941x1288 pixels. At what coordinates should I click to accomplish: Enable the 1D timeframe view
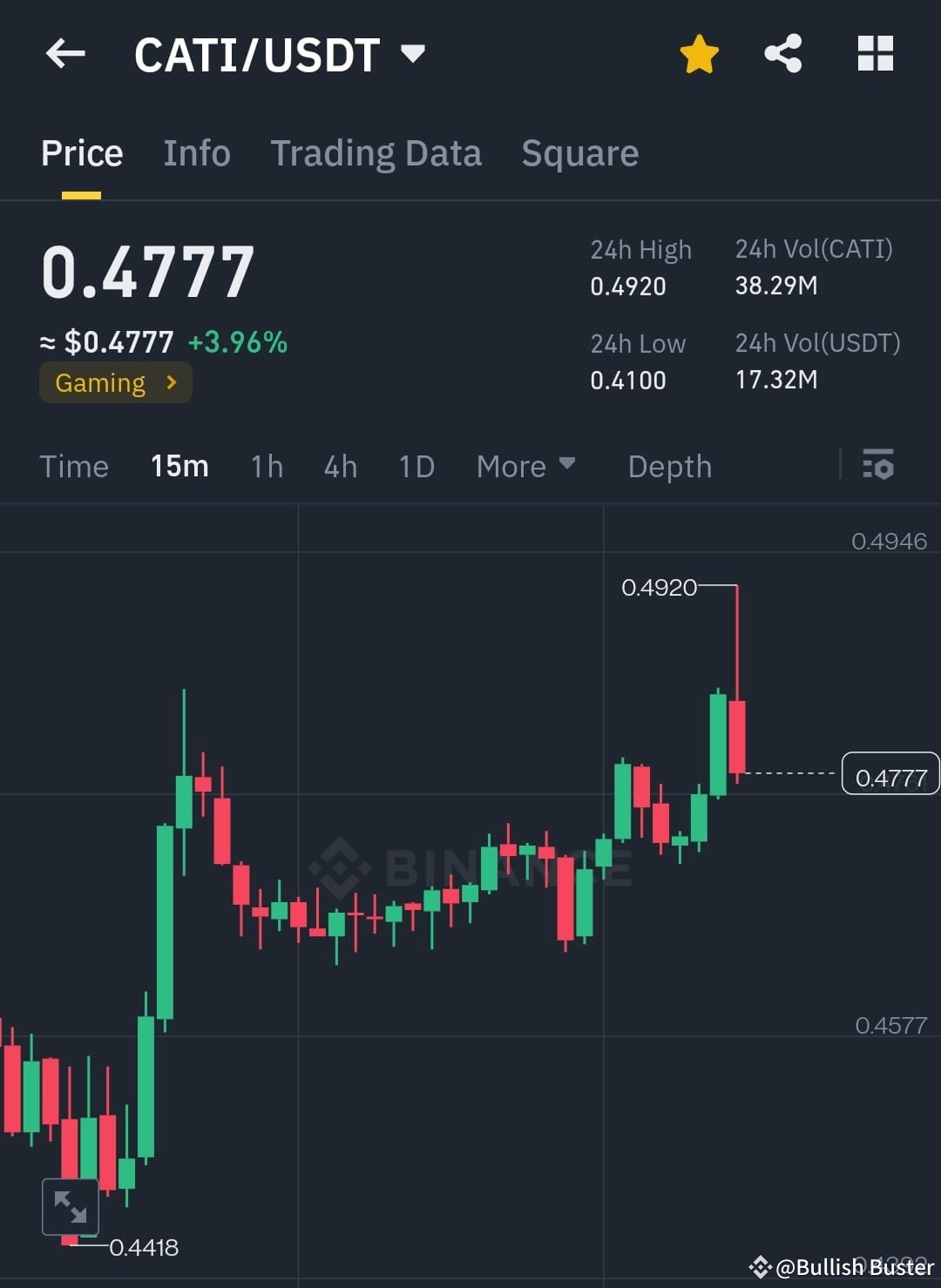(x=416, y=466)
